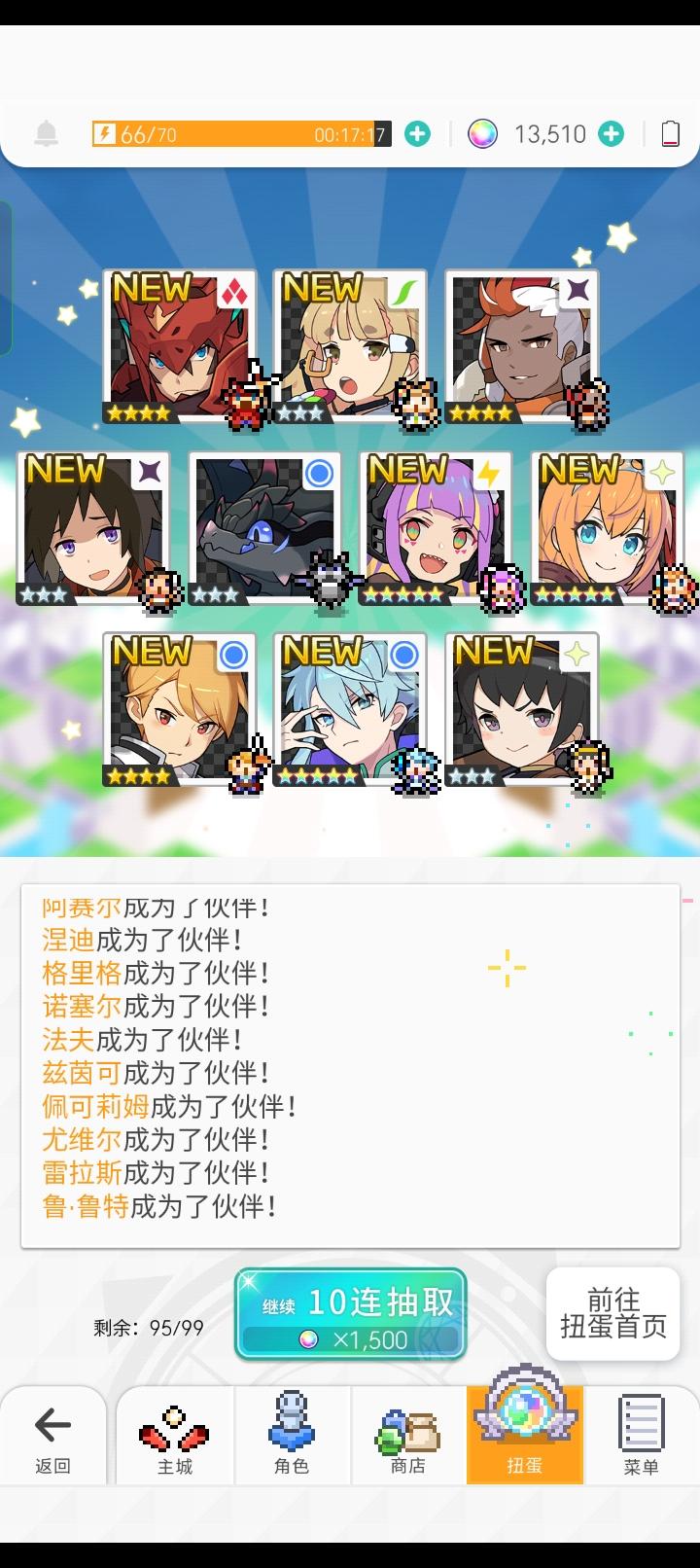Image resolution: width=700 pixels, height=1568 pixels.
Task: Open the 商店 shop icon
Action: click(x=406, y=1435)
